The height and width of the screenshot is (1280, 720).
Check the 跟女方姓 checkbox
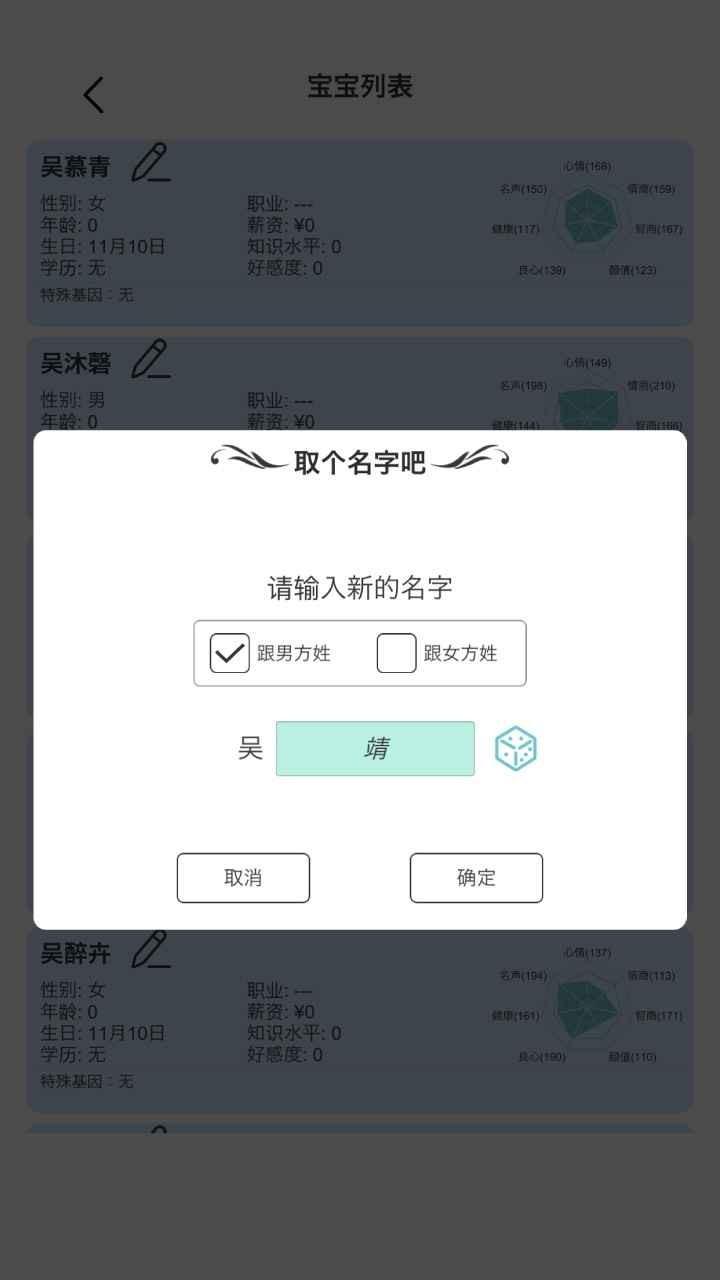click(396, 653)
